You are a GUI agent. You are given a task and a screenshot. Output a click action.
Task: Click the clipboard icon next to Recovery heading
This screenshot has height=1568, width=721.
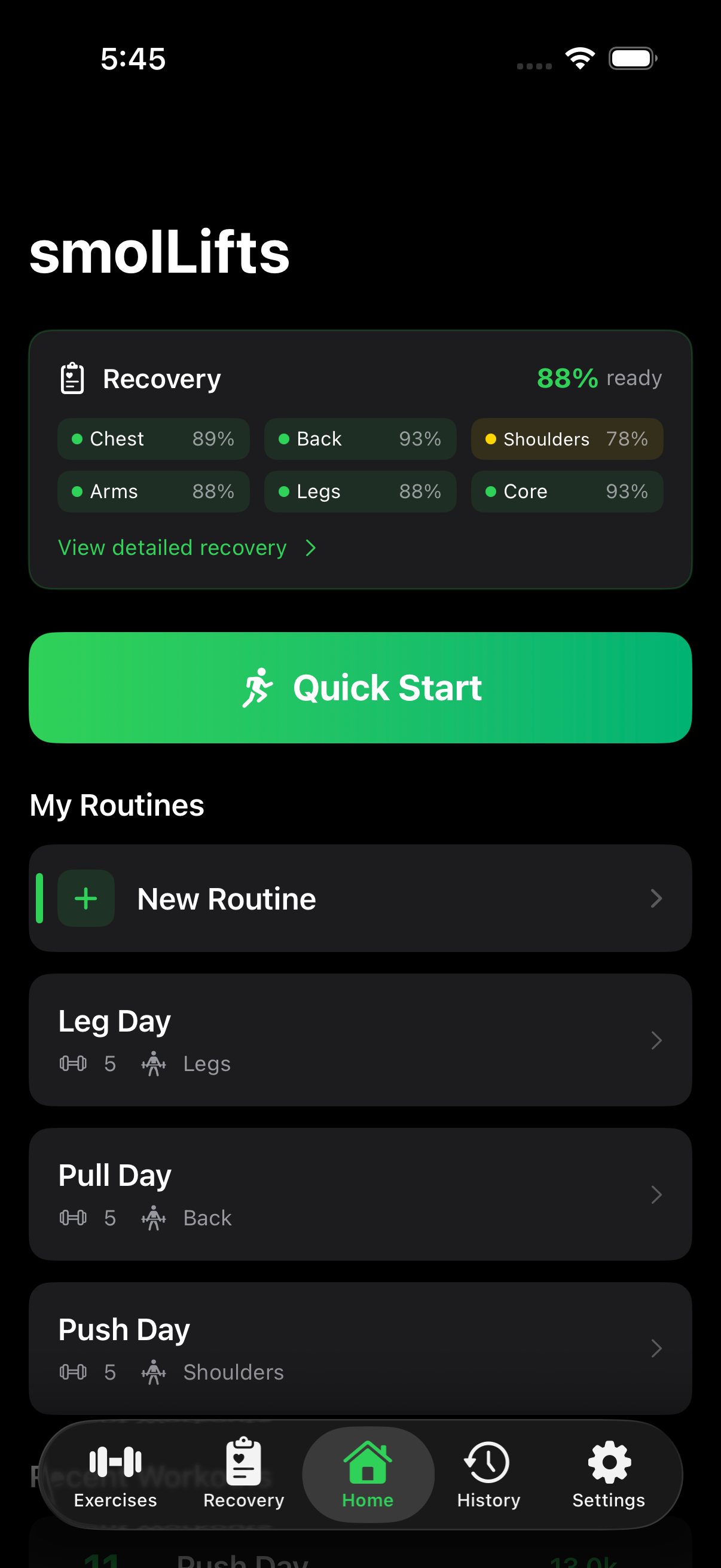pyautogui.click(x=71, y=377)
